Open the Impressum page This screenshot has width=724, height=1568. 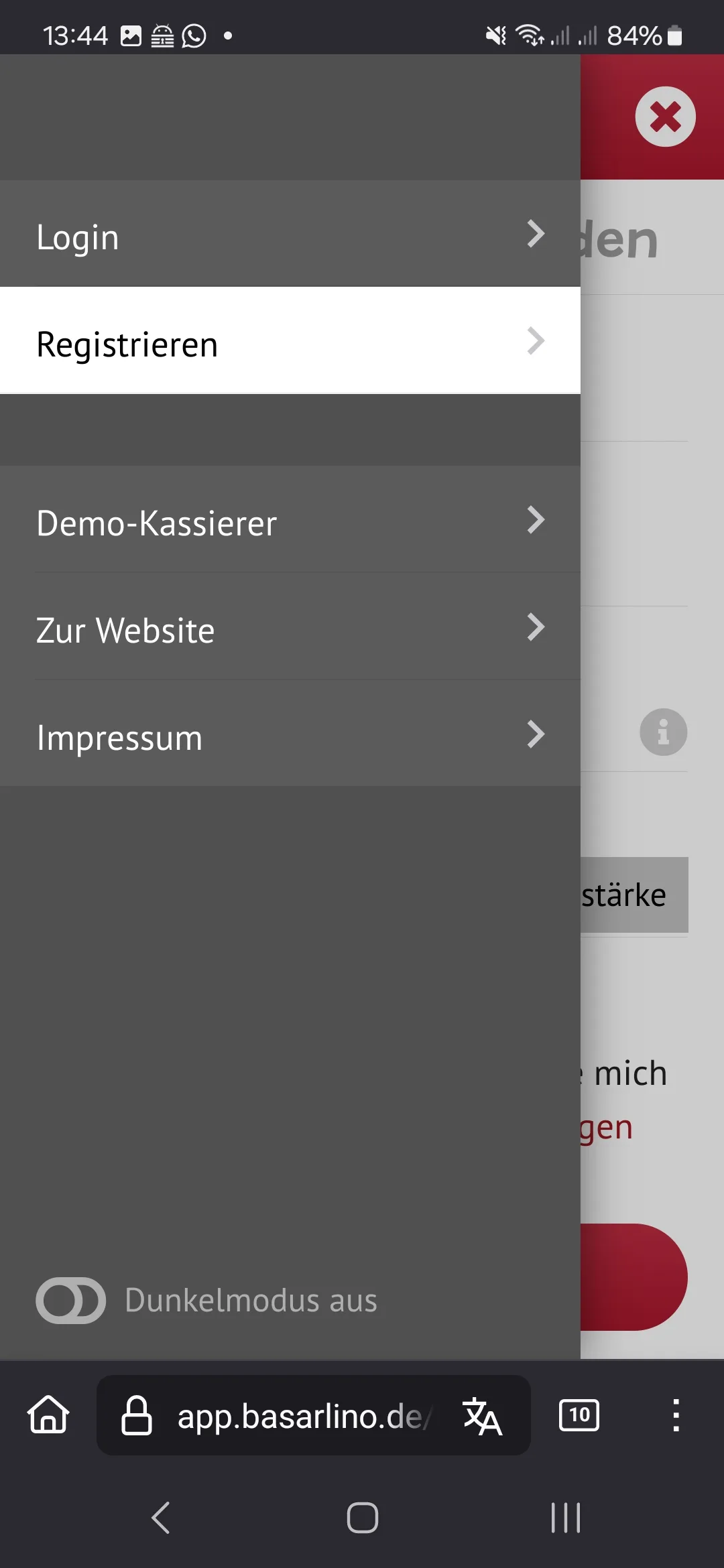[x=290, y=734]
